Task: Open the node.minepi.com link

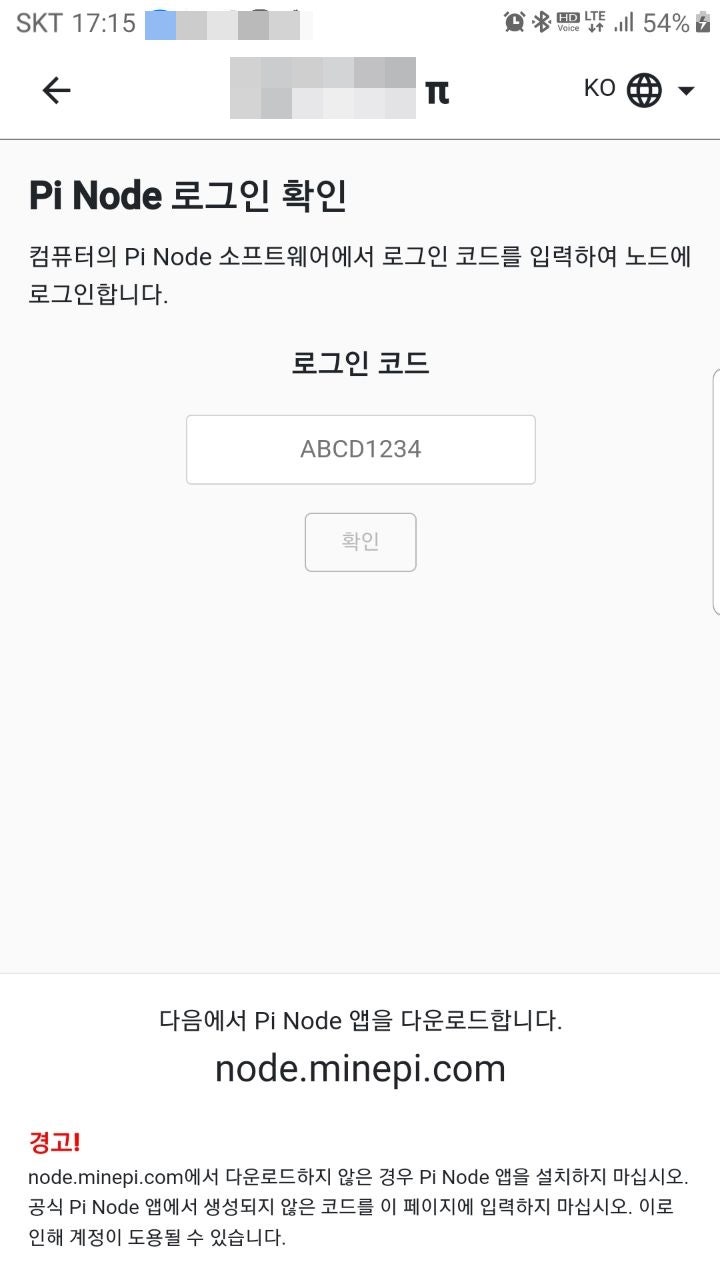Action: pos(360,1068)
